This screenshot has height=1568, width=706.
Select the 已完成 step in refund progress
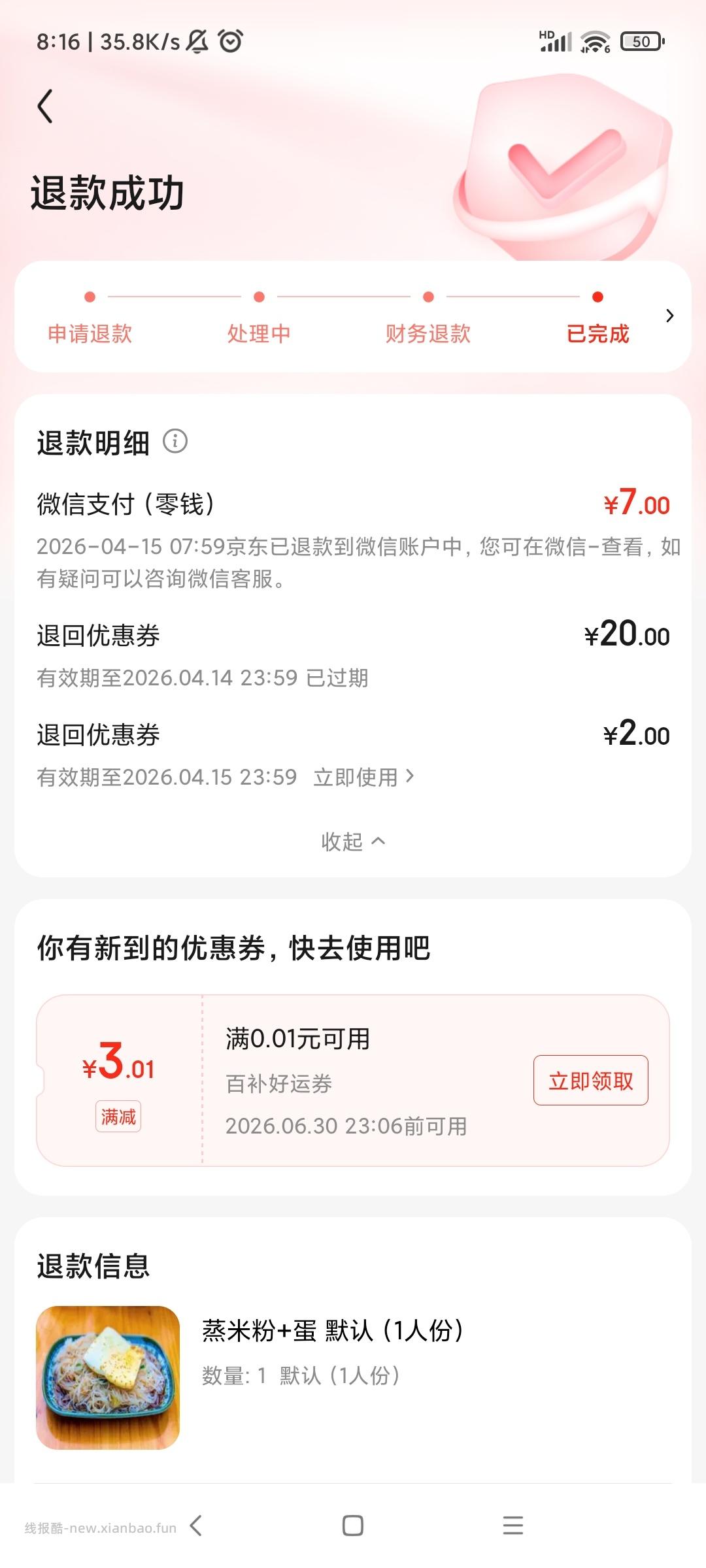597,333
